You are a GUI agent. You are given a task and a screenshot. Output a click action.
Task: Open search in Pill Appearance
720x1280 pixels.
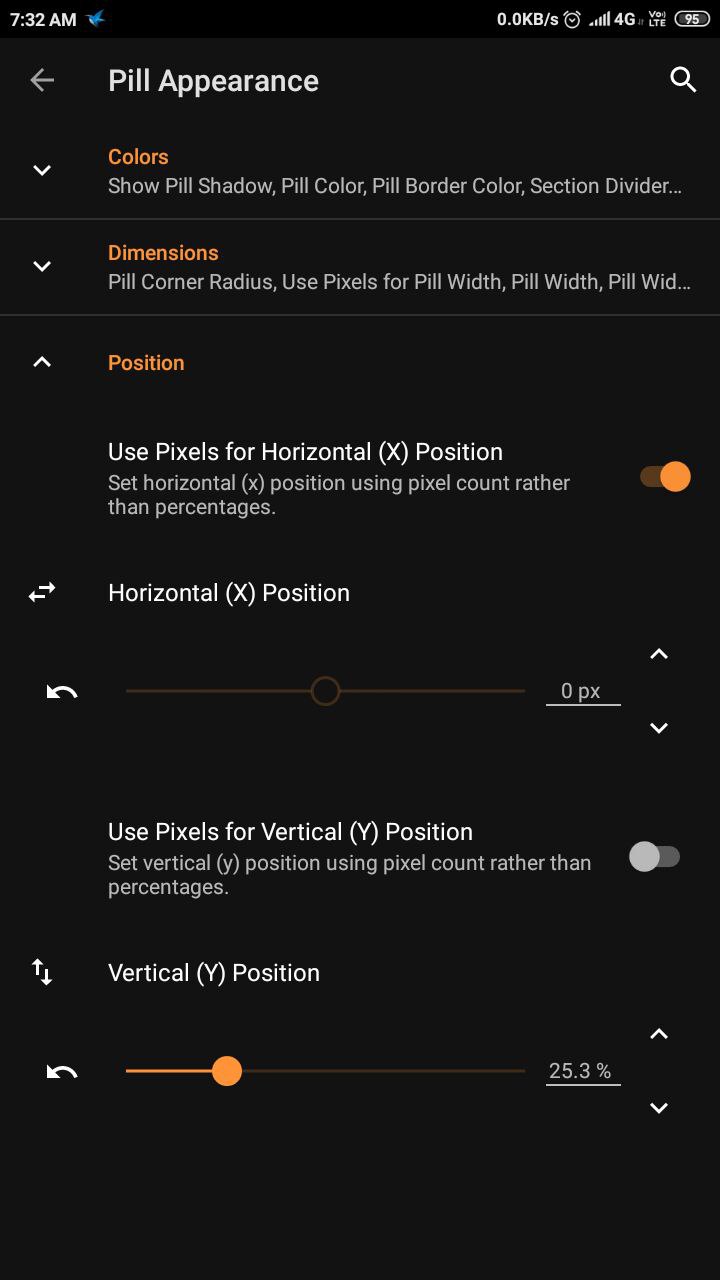click(x=683, y=80)
